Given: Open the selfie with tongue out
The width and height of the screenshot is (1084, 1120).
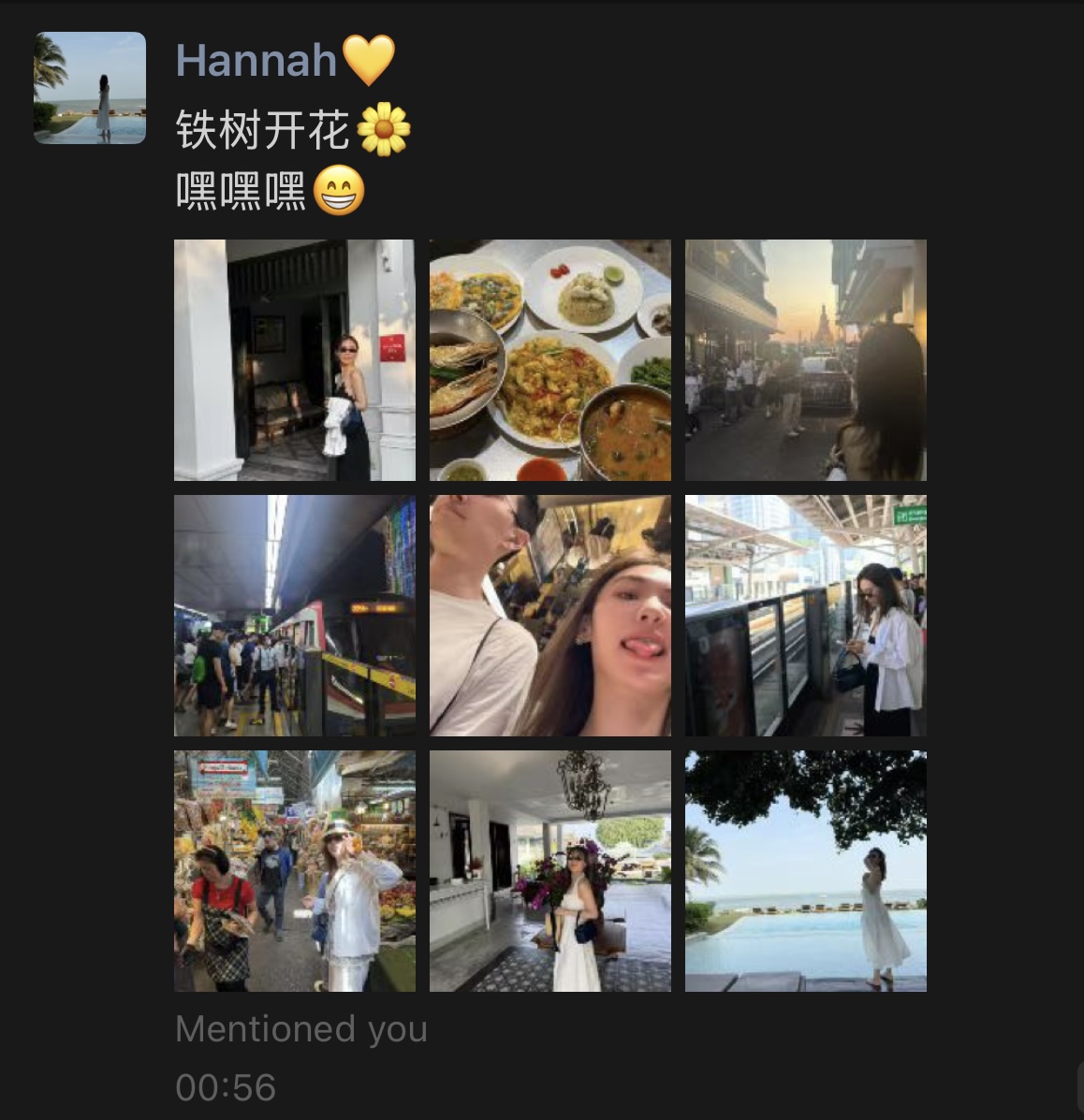Looking at the screenshot, I should 550,616.
